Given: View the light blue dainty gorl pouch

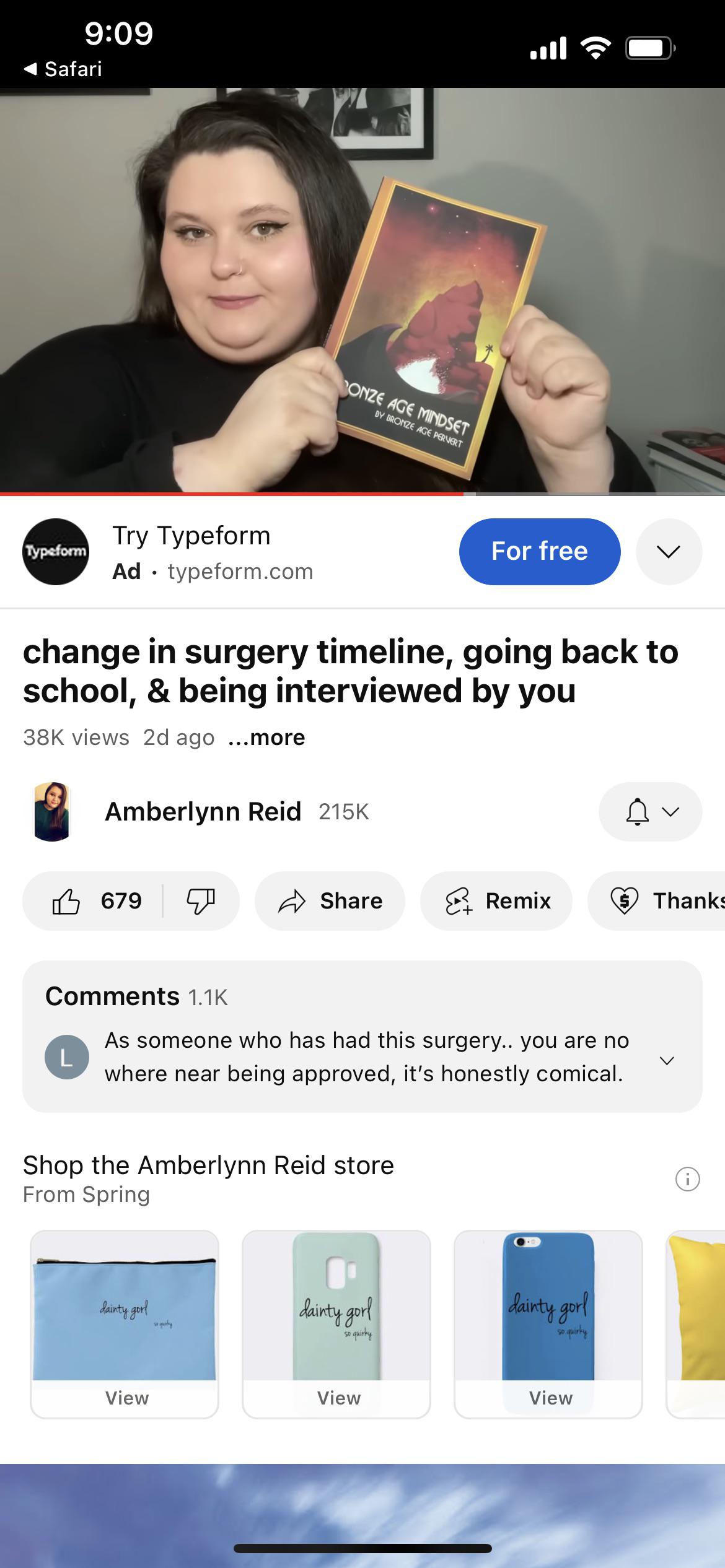Looking at the screenshot, I should pyautogui.click(x=125, y=1323).
